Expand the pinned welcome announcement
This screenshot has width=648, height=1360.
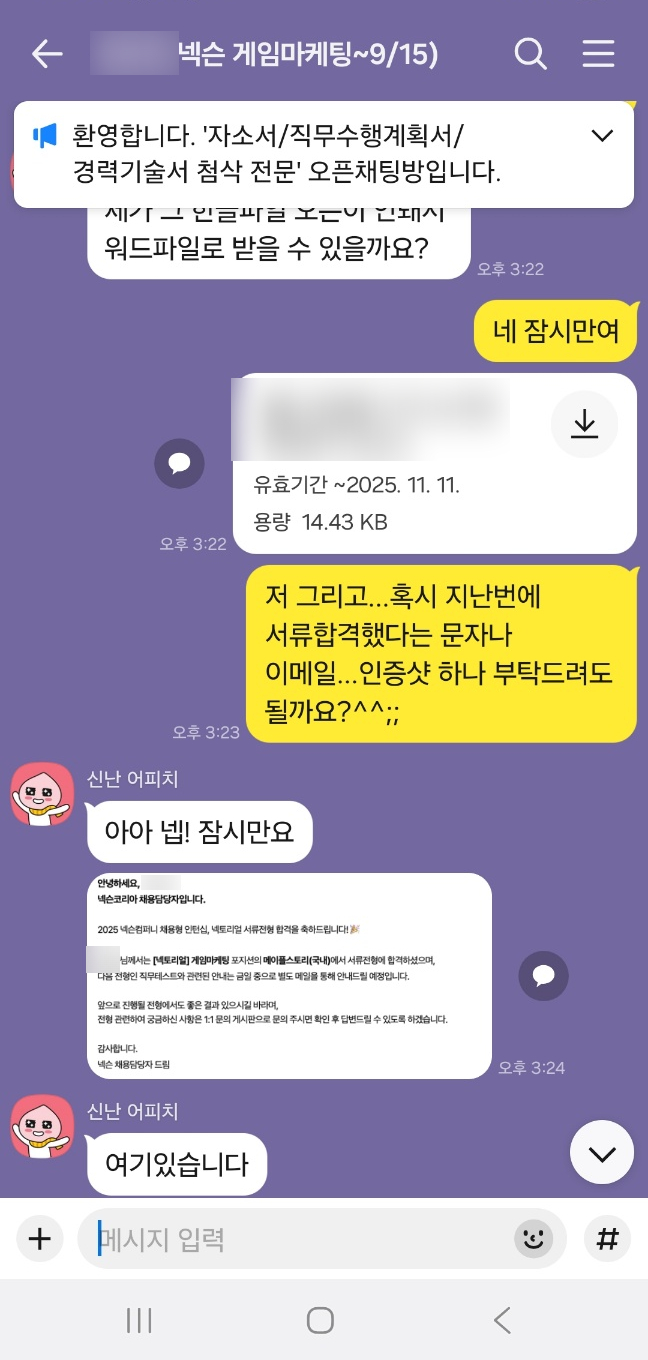(x=602, y=136)
